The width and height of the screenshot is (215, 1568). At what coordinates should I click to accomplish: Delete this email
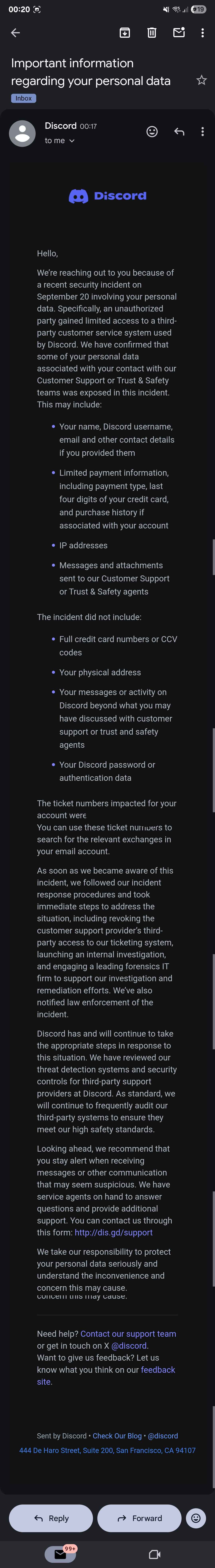pos(152,33)
